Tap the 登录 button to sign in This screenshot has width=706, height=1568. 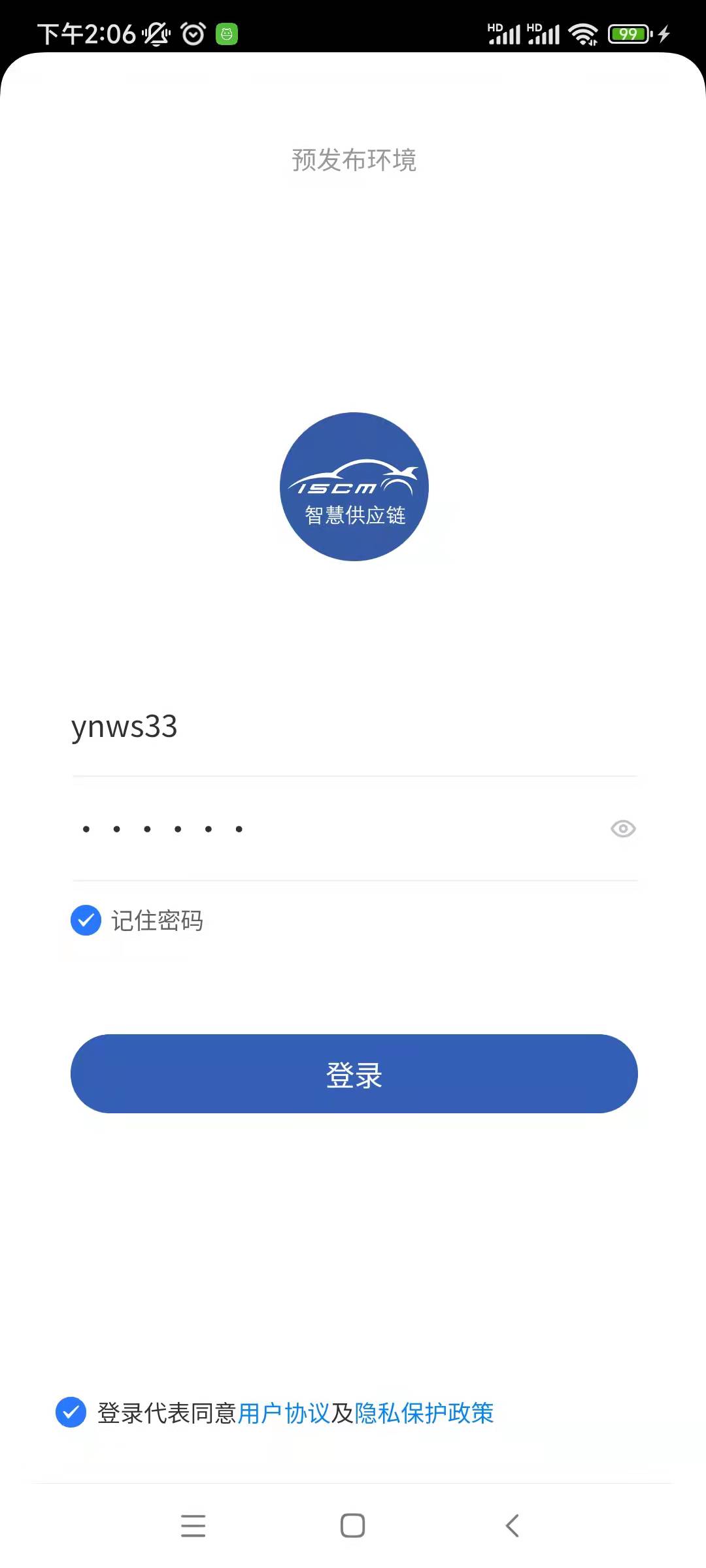pyautogui.click(x=354, y=1073)
